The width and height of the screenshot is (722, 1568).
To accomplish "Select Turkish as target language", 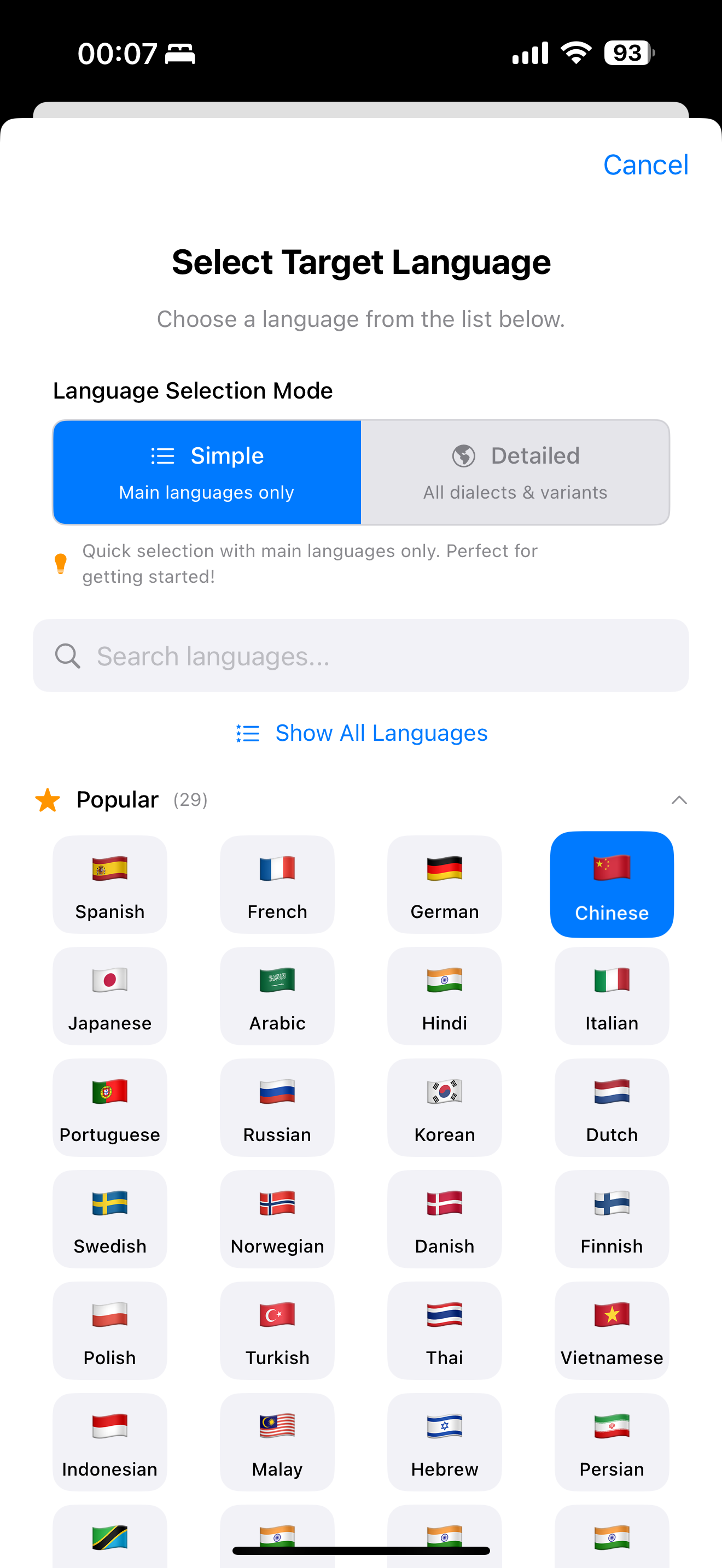I will pos(277,1330).
